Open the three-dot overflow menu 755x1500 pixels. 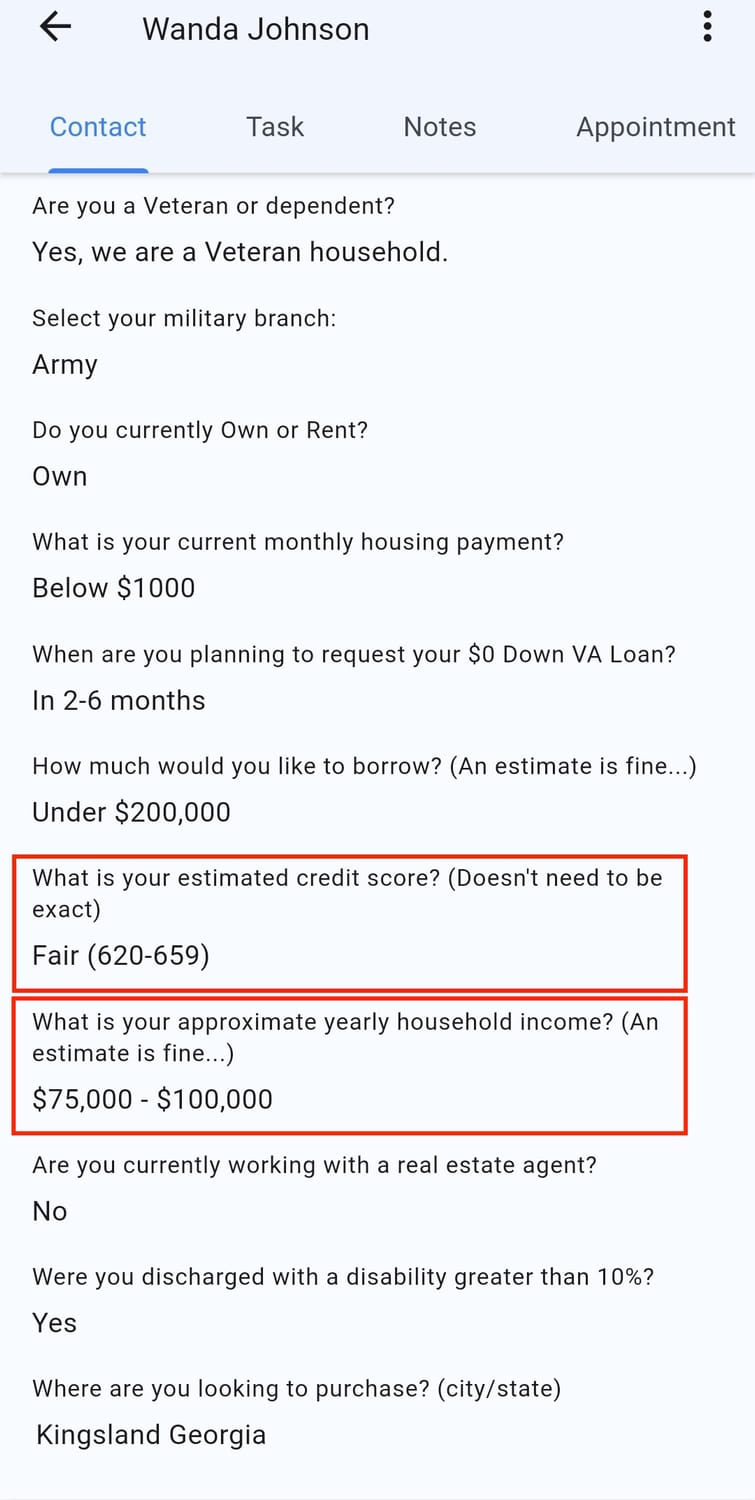[x=707, y=27]
